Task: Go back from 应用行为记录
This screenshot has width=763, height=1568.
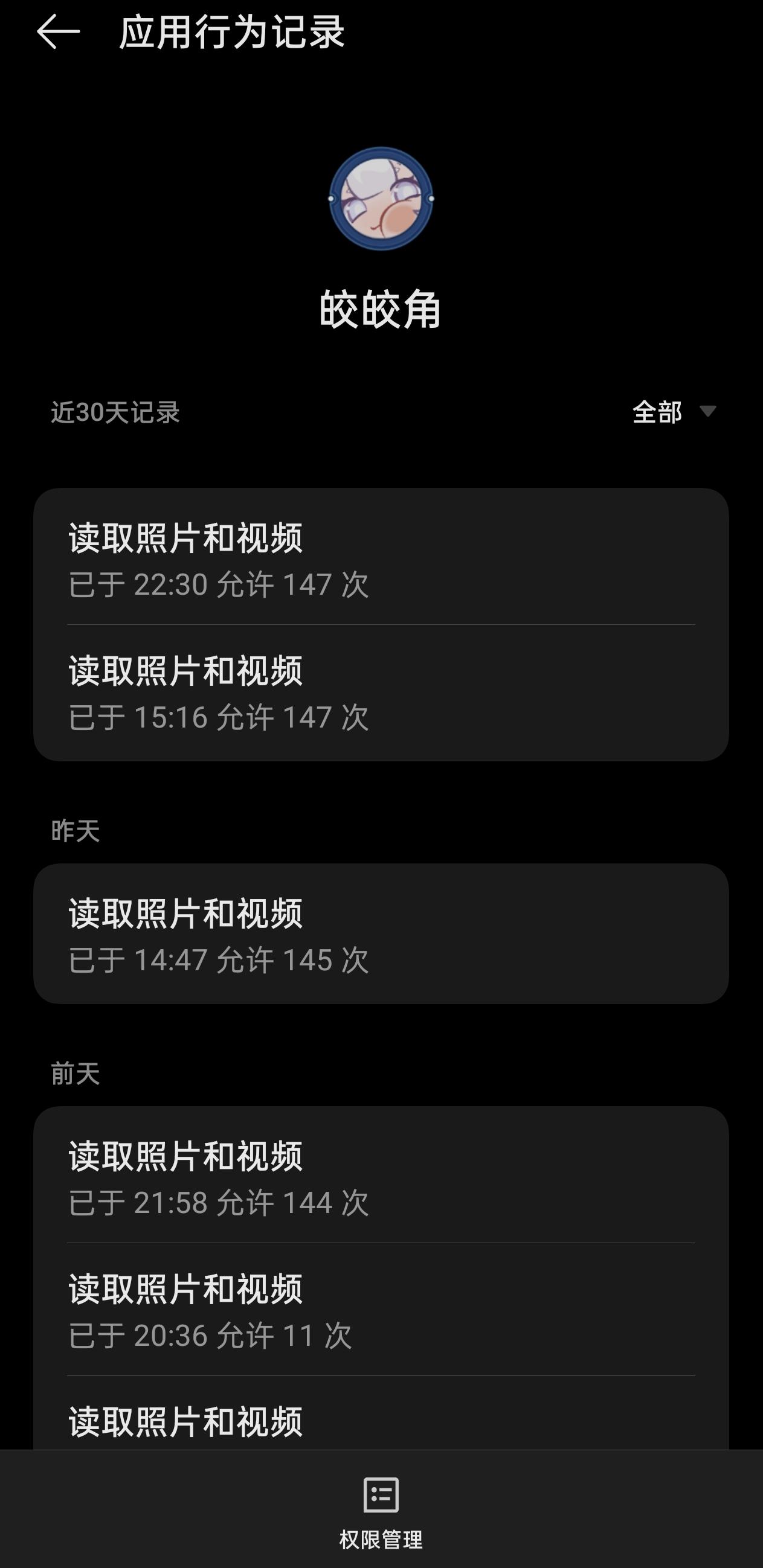Action: [59, 31]
